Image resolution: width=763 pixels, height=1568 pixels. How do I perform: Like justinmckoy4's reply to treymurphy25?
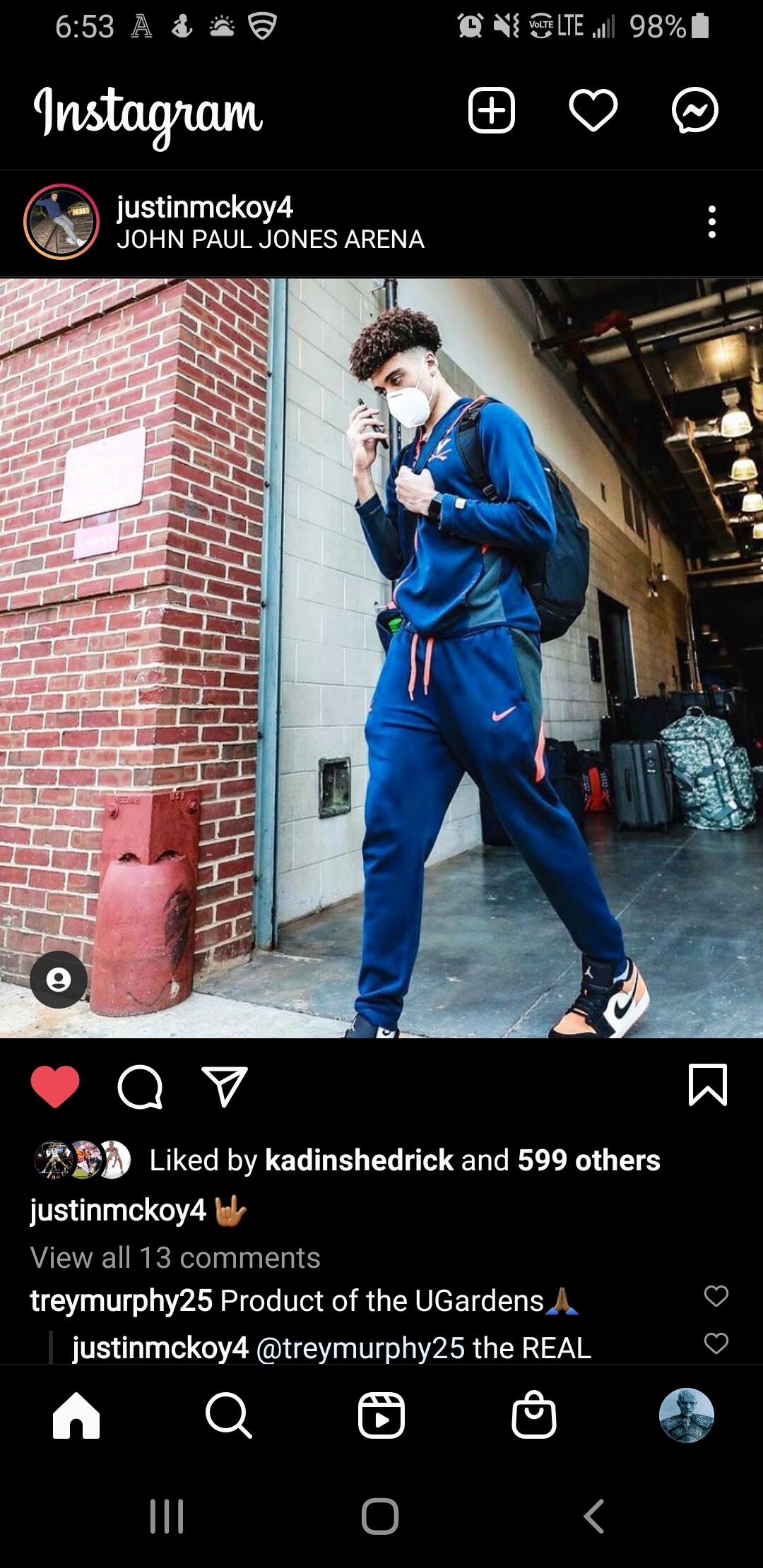pos(716,1343)
